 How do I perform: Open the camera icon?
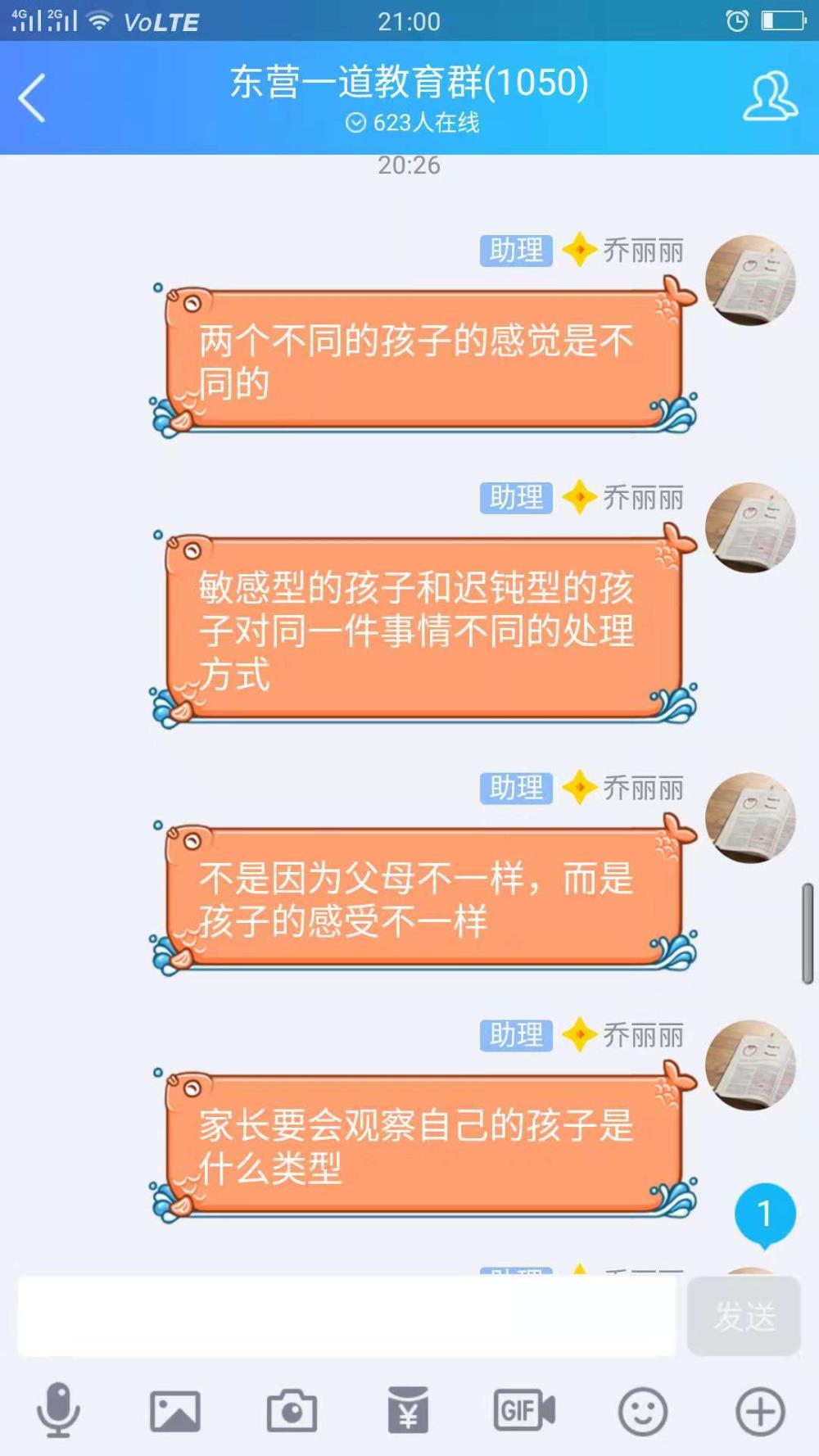click(292, 1410)
